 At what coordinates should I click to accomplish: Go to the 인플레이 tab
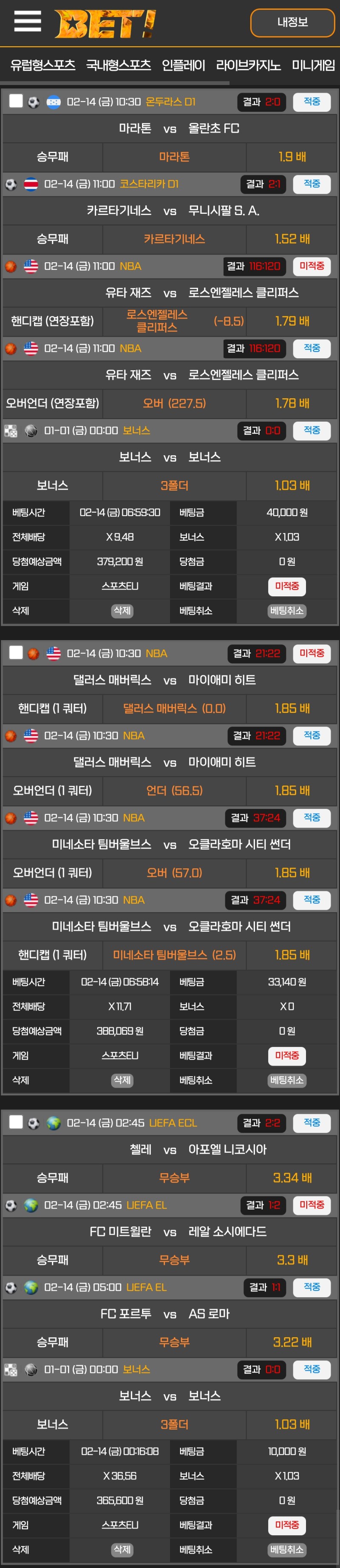[183, 65]
